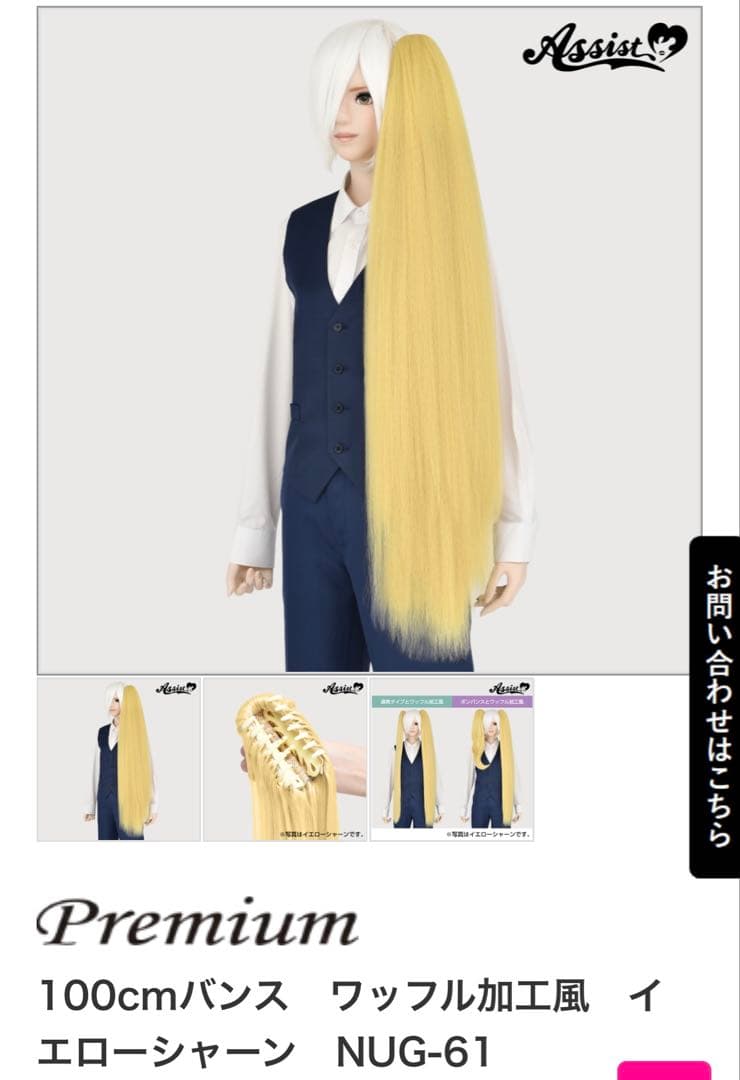Select the thumbnail comparing two wig styles
This screenshot has height=1080, width=740.
pos(452,759)
